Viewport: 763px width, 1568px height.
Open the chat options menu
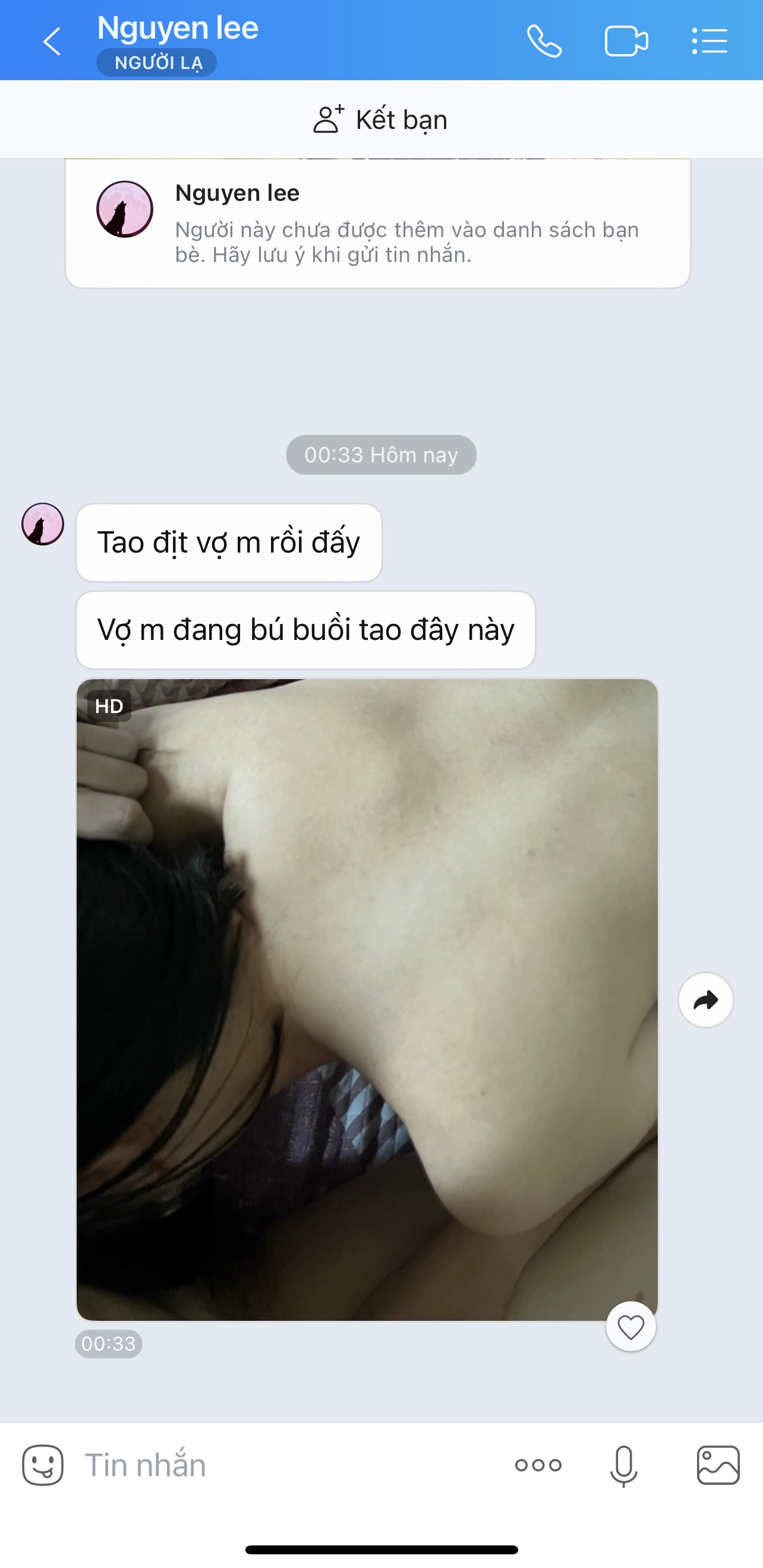coord(710,42)
